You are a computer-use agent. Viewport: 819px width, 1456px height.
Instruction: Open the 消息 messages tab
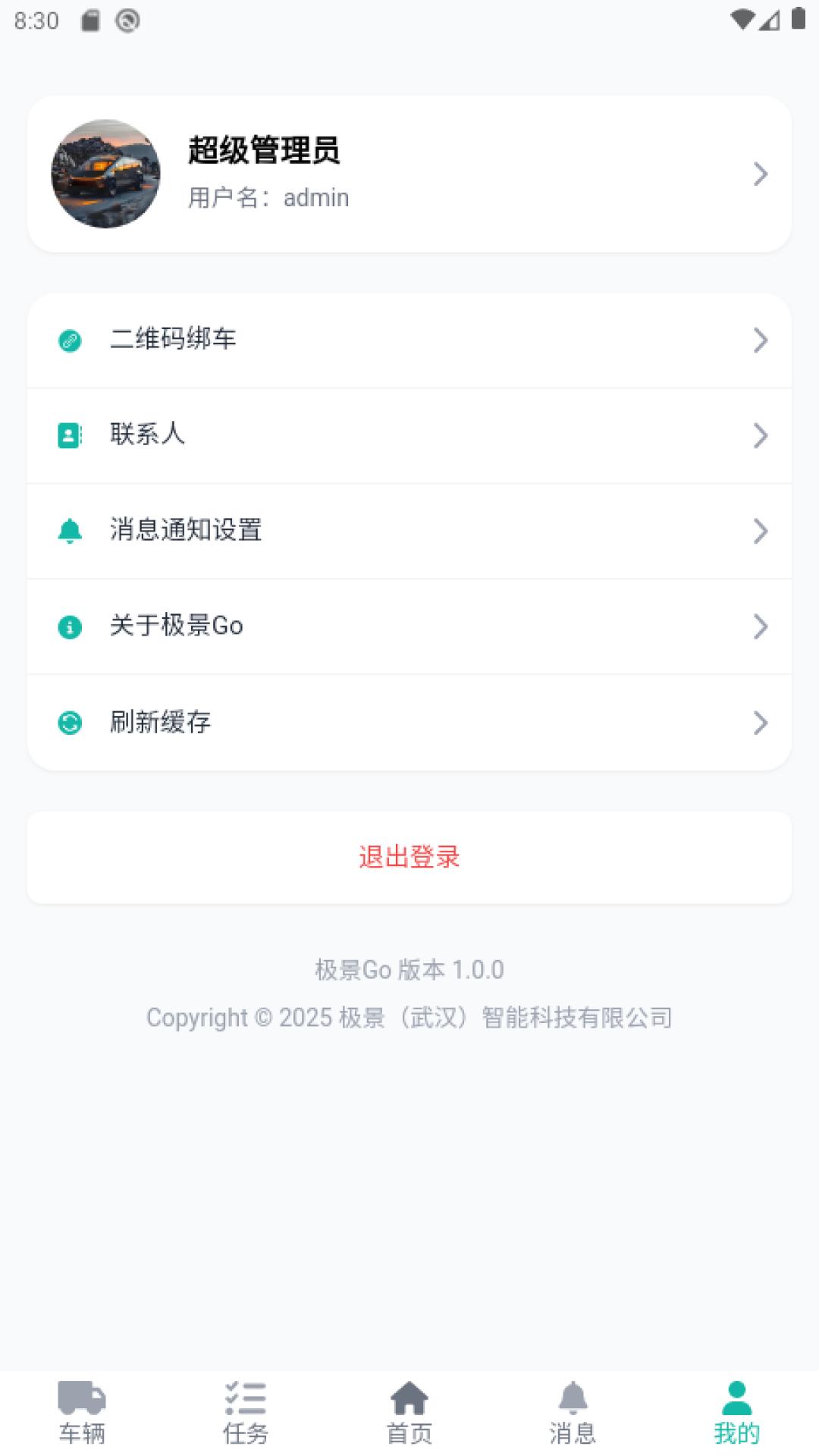573,1413
